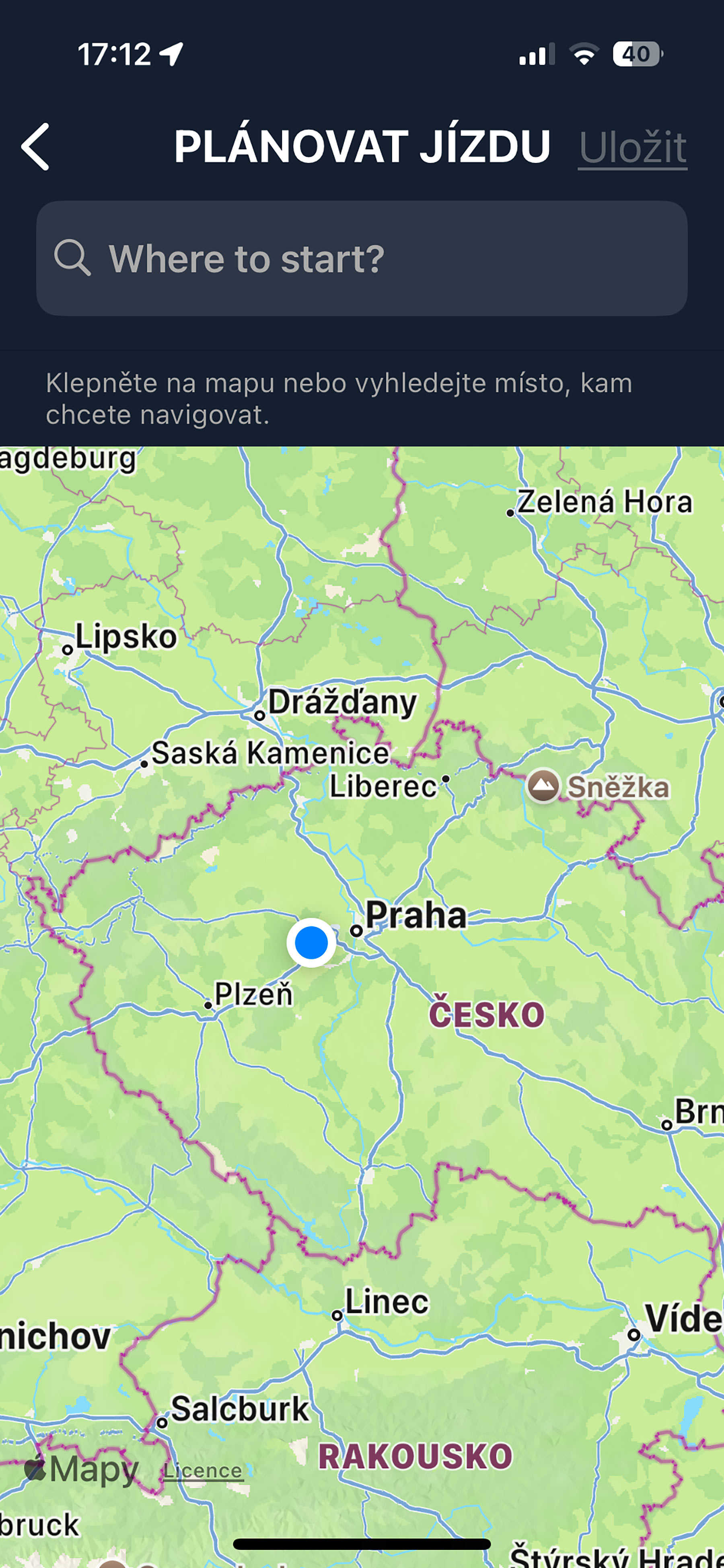The image size is (724, 1568).
Task: Tap the blue current location dot
Action: pyautogui.click(x=311, y=942)
